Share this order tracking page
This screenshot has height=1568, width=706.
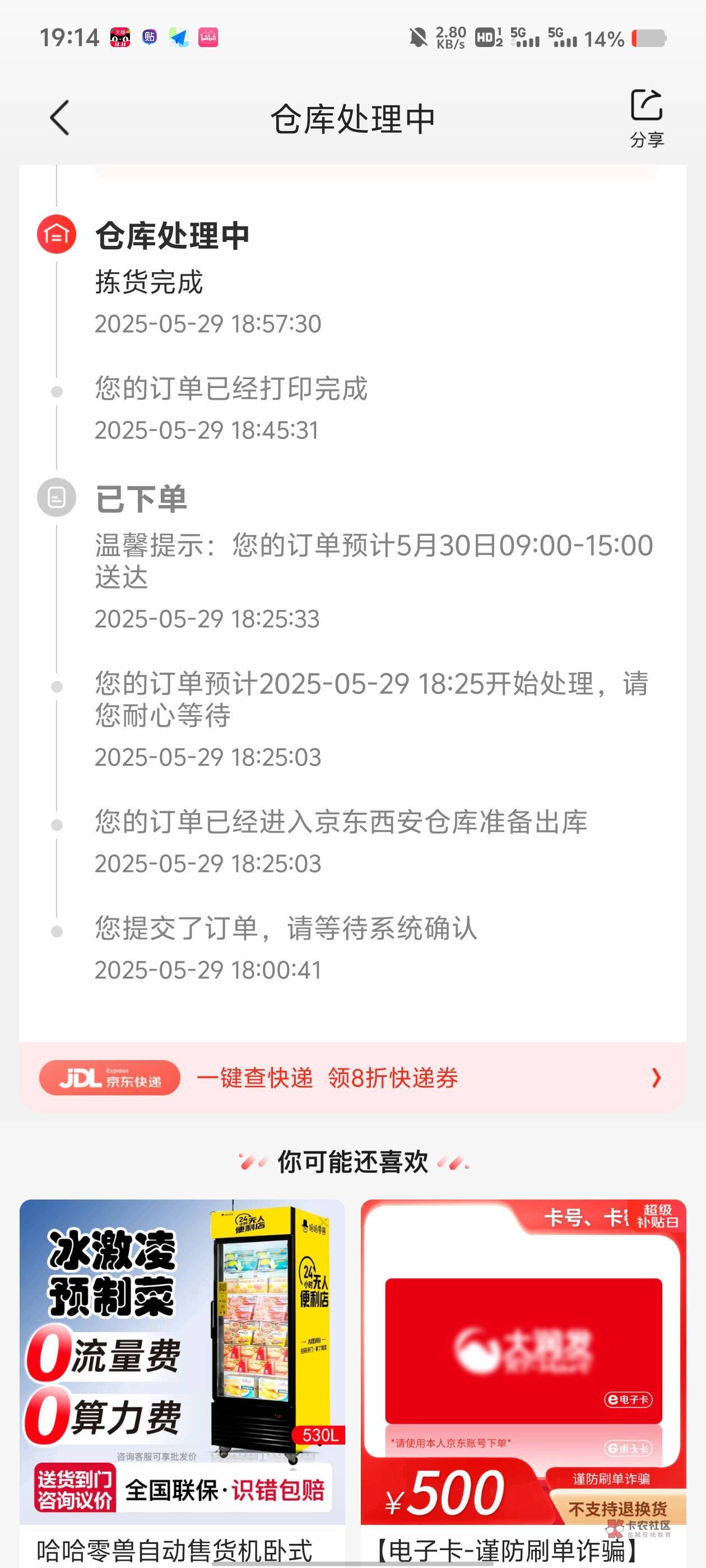click(x=646, y=118)
